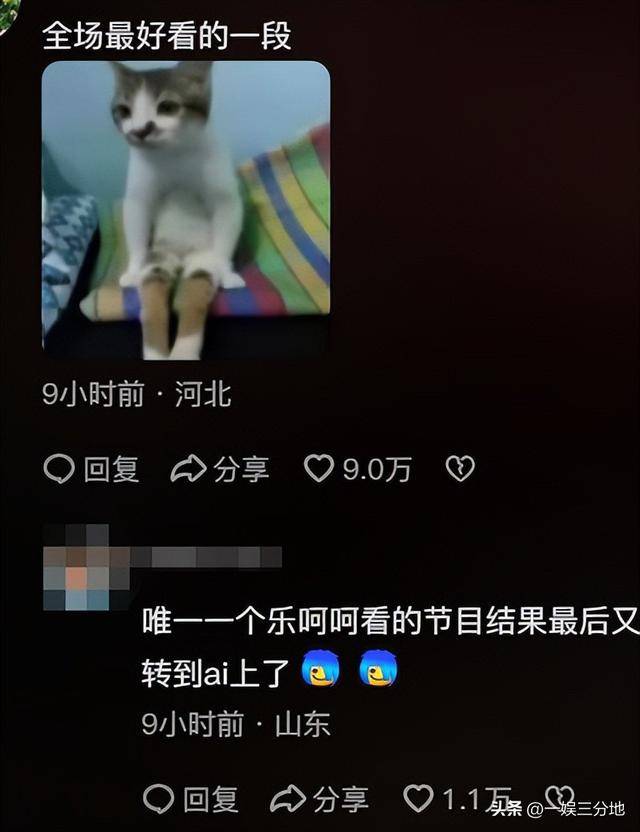This screenshot has width=640, height=832.
Task: Like the comment with 9.0万 likes
Action: (x=319, y=468)
